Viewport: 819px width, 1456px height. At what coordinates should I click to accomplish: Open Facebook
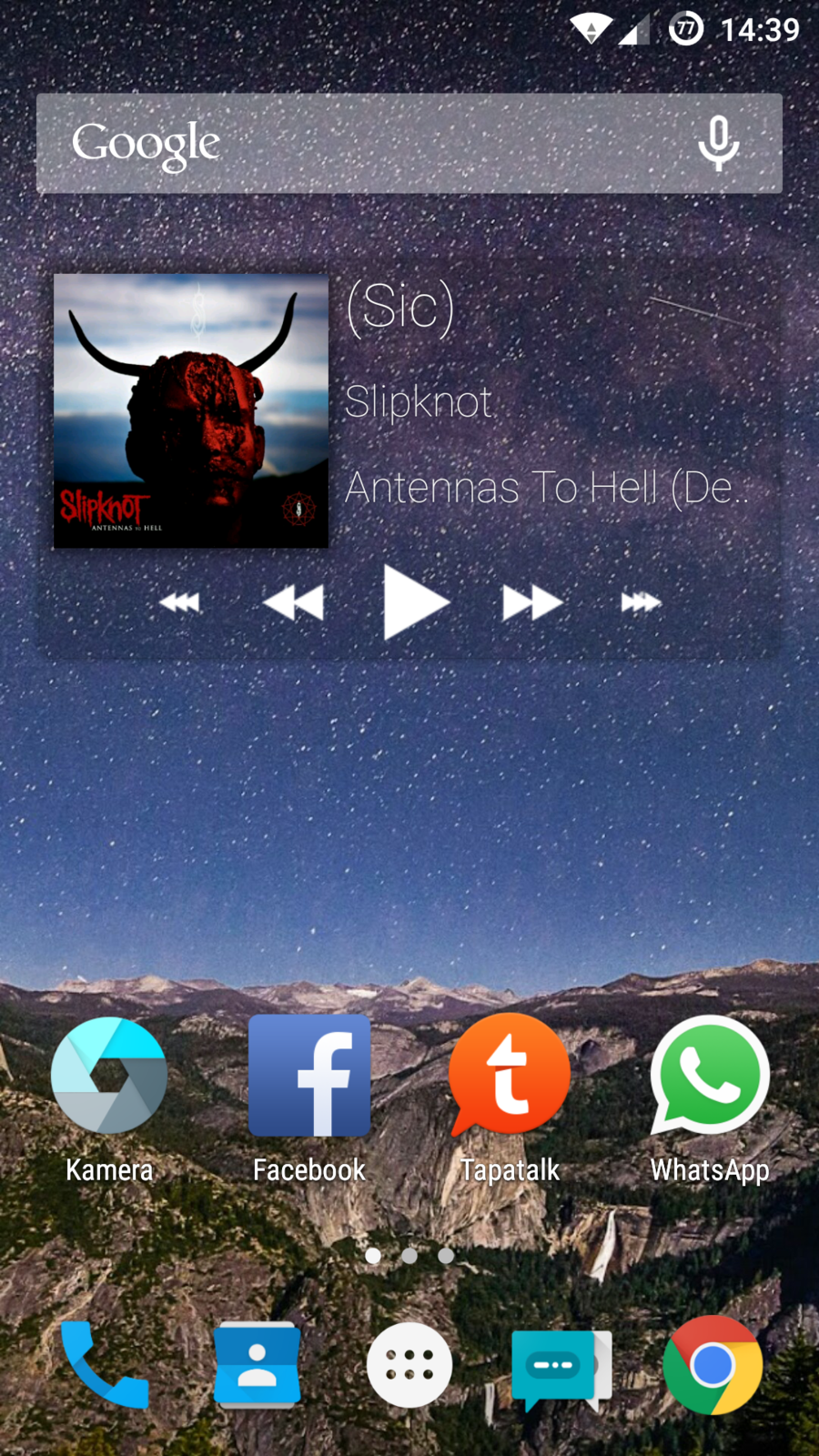[309, 1076]
